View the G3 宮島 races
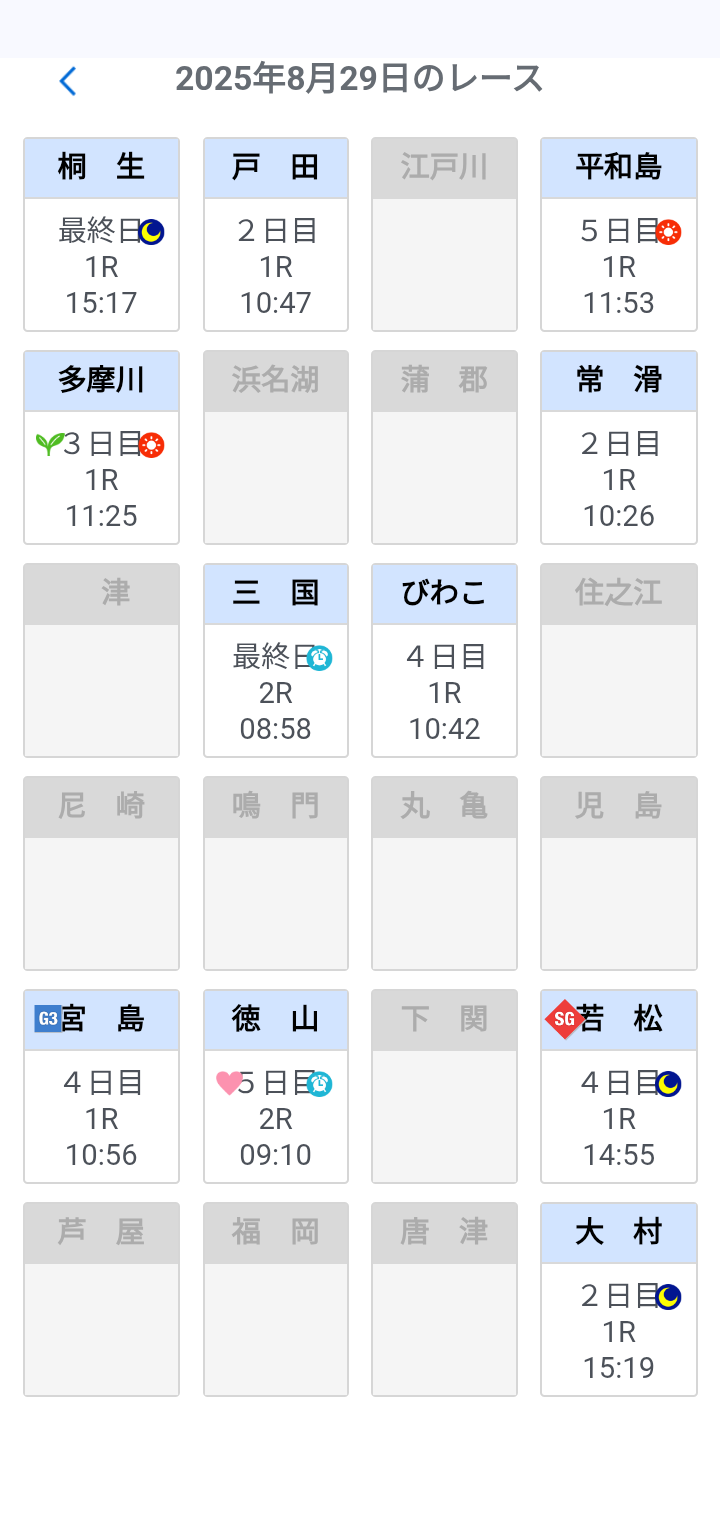The image size is (720, 1520). pyautogui.click(x=101, y=1087)
